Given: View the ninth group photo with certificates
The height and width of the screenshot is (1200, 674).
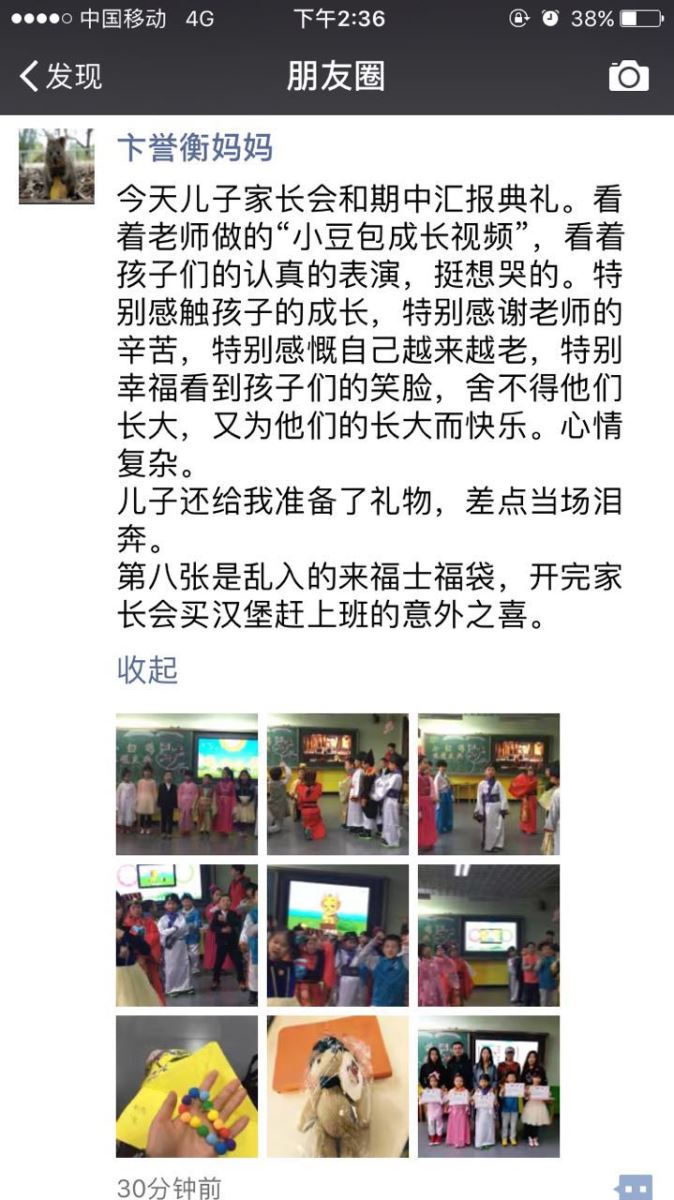Looking at the screenshot, I should click(489, 1086).
